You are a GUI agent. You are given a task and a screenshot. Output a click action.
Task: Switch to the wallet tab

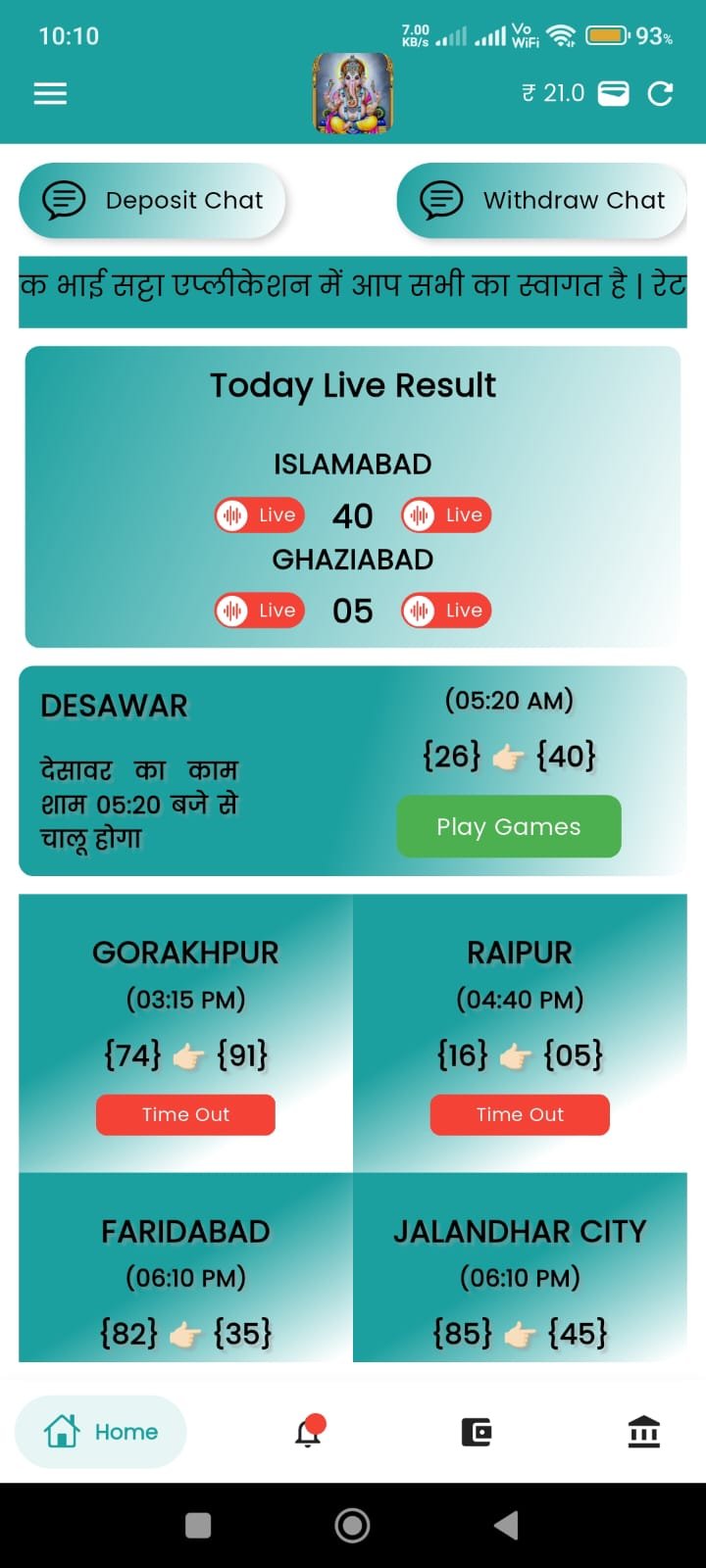point(477,1432)
